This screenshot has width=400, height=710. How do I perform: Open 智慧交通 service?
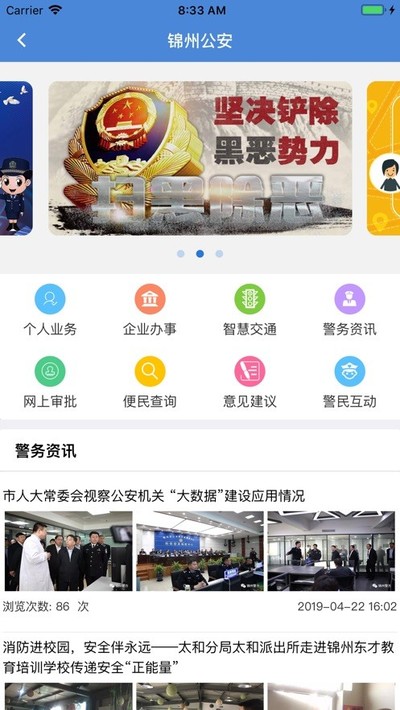click(x=250, y=310)
